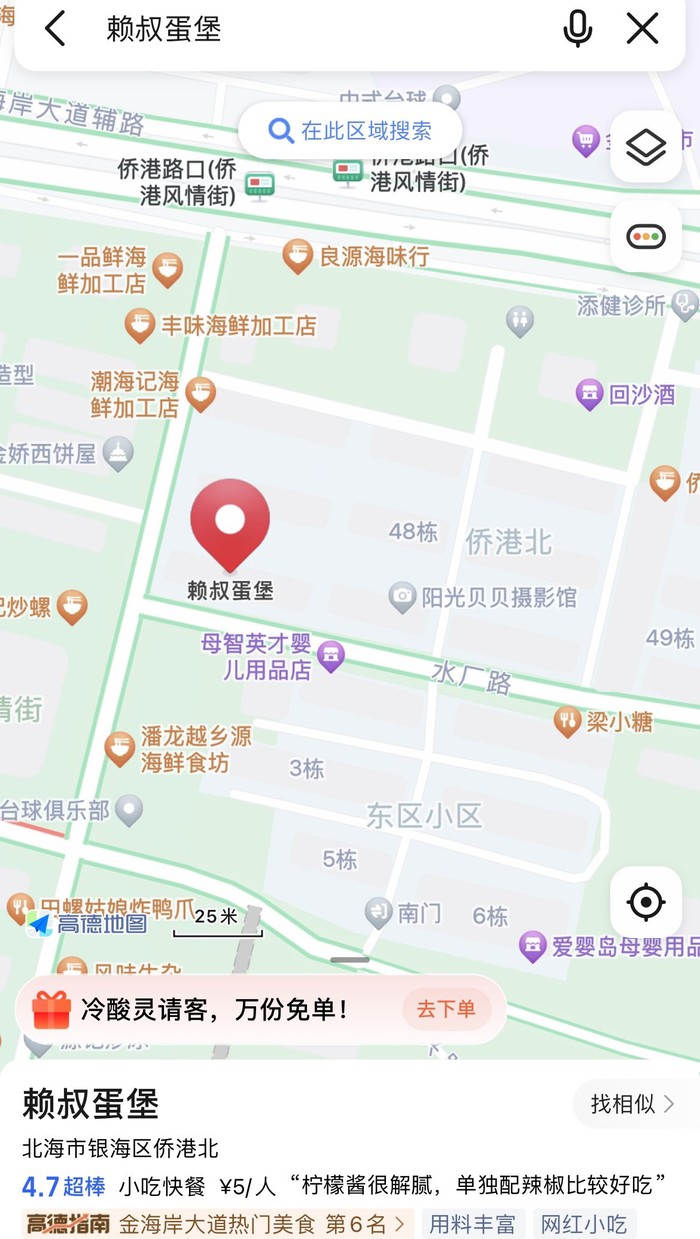Open the 丰味海鲜加工店 map marker
This screenshot has height=1239, width=700.
tap(139, 325)
